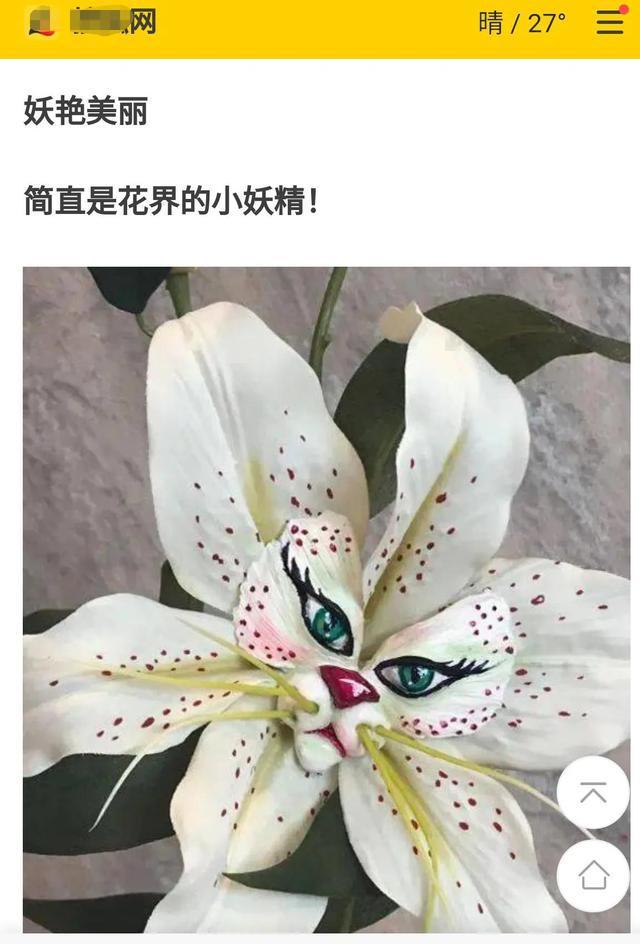
Task: Tap the site logo in header
Action: pyautogui.click(x=92, y=21)
